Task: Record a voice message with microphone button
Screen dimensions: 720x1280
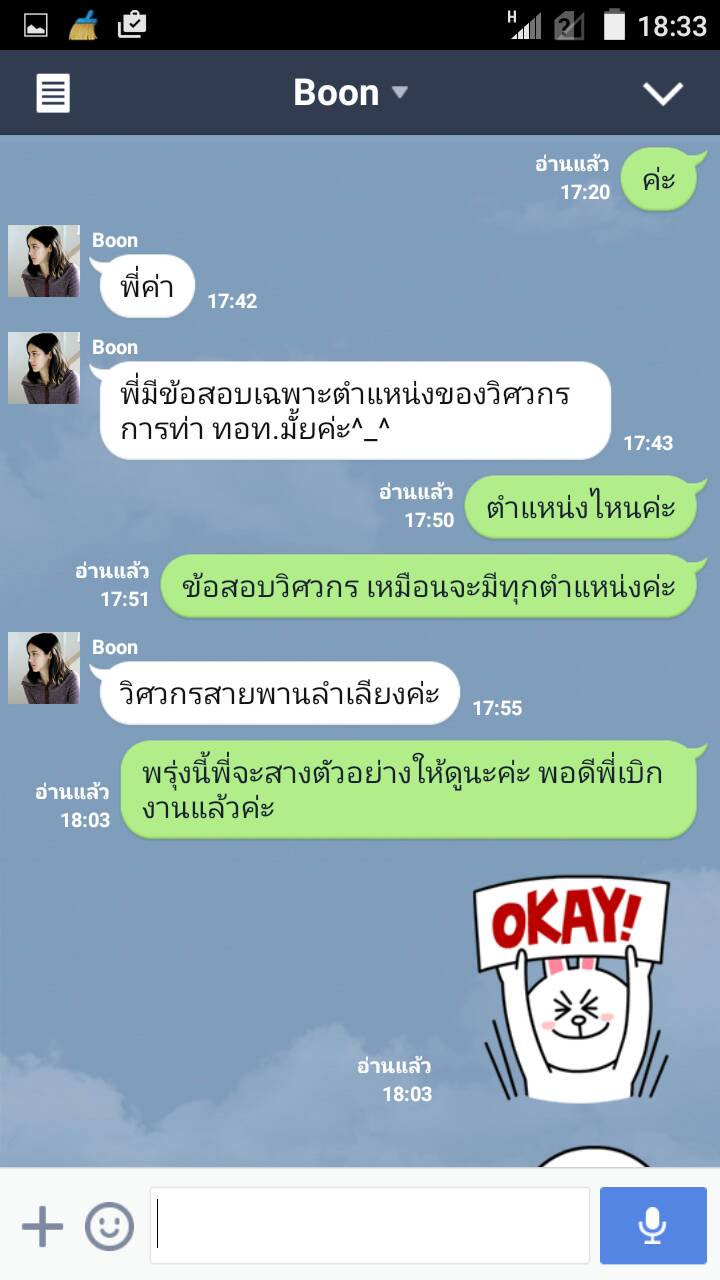Action: [x=653, y=1226]
